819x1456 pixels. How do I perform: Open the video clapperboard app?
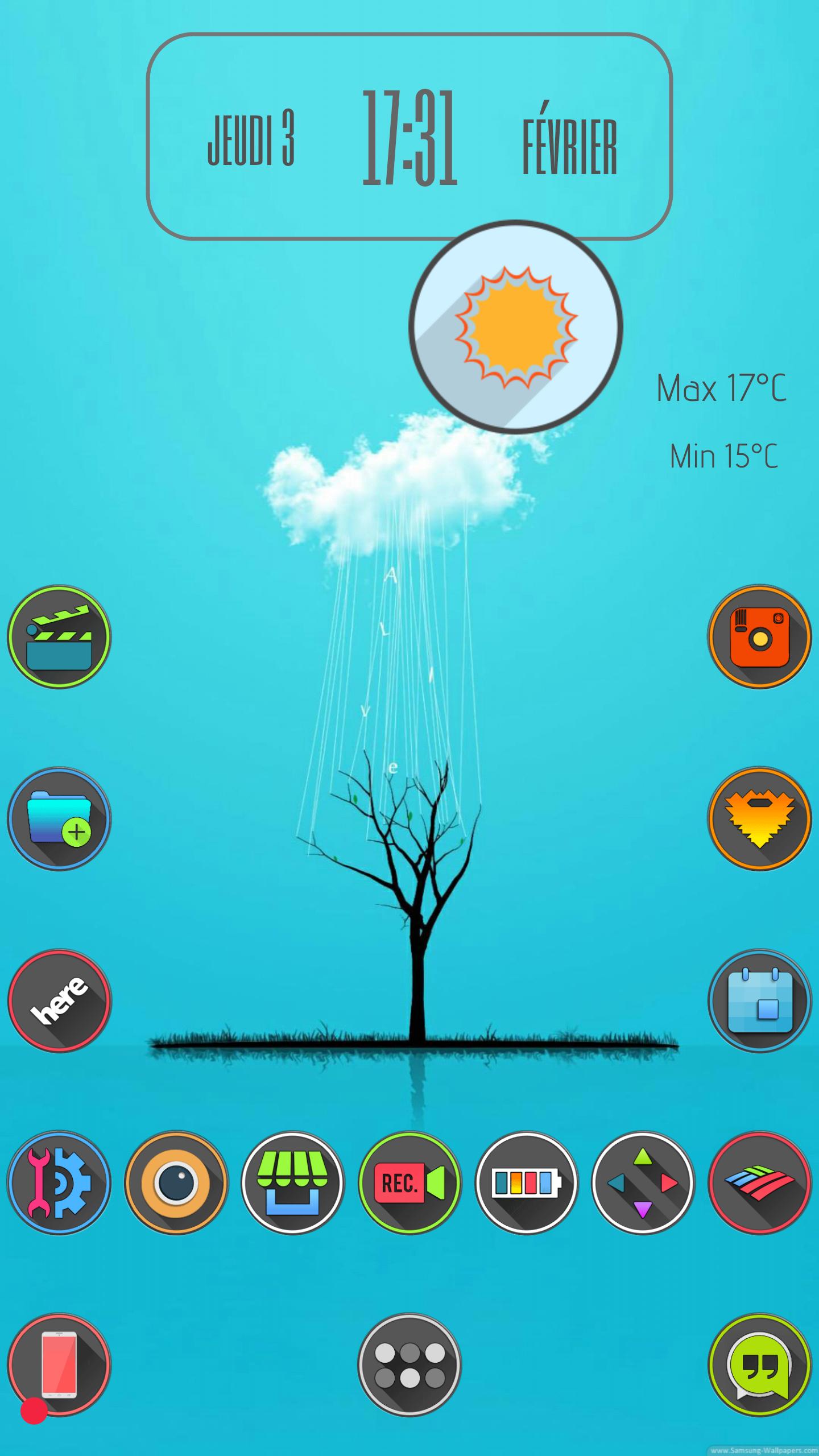coord(59,637)
